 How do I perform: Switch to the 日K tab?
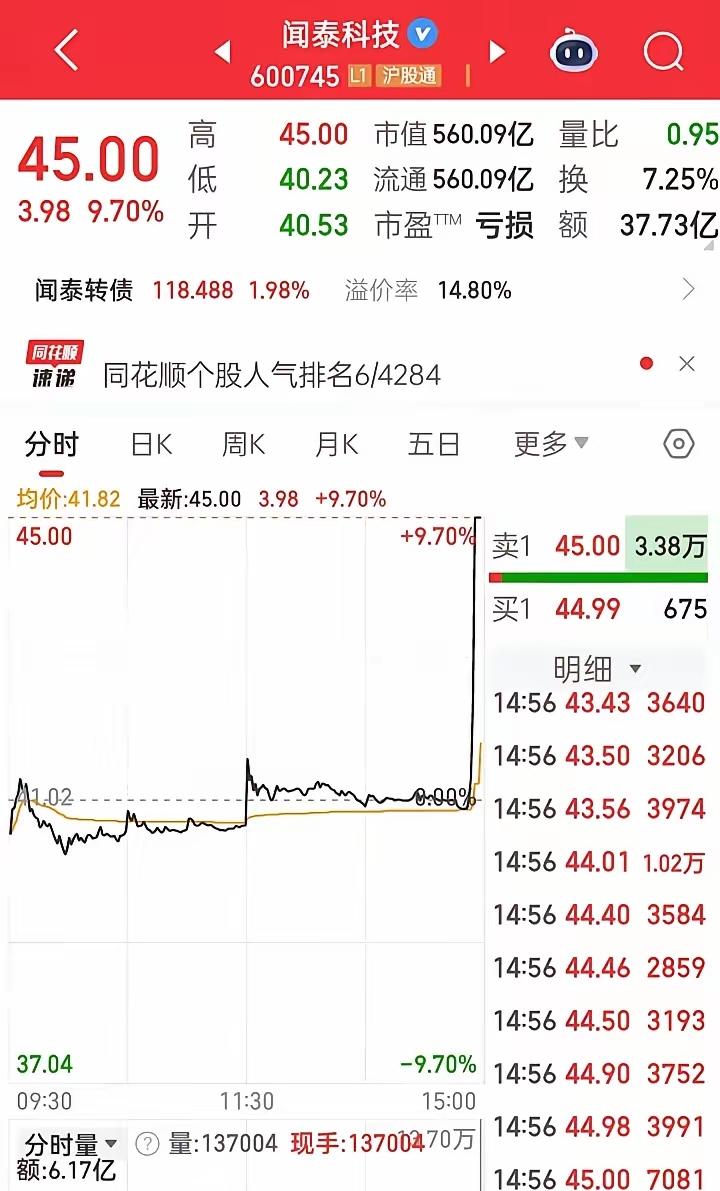pyautogui.click(x=150, y=444)
